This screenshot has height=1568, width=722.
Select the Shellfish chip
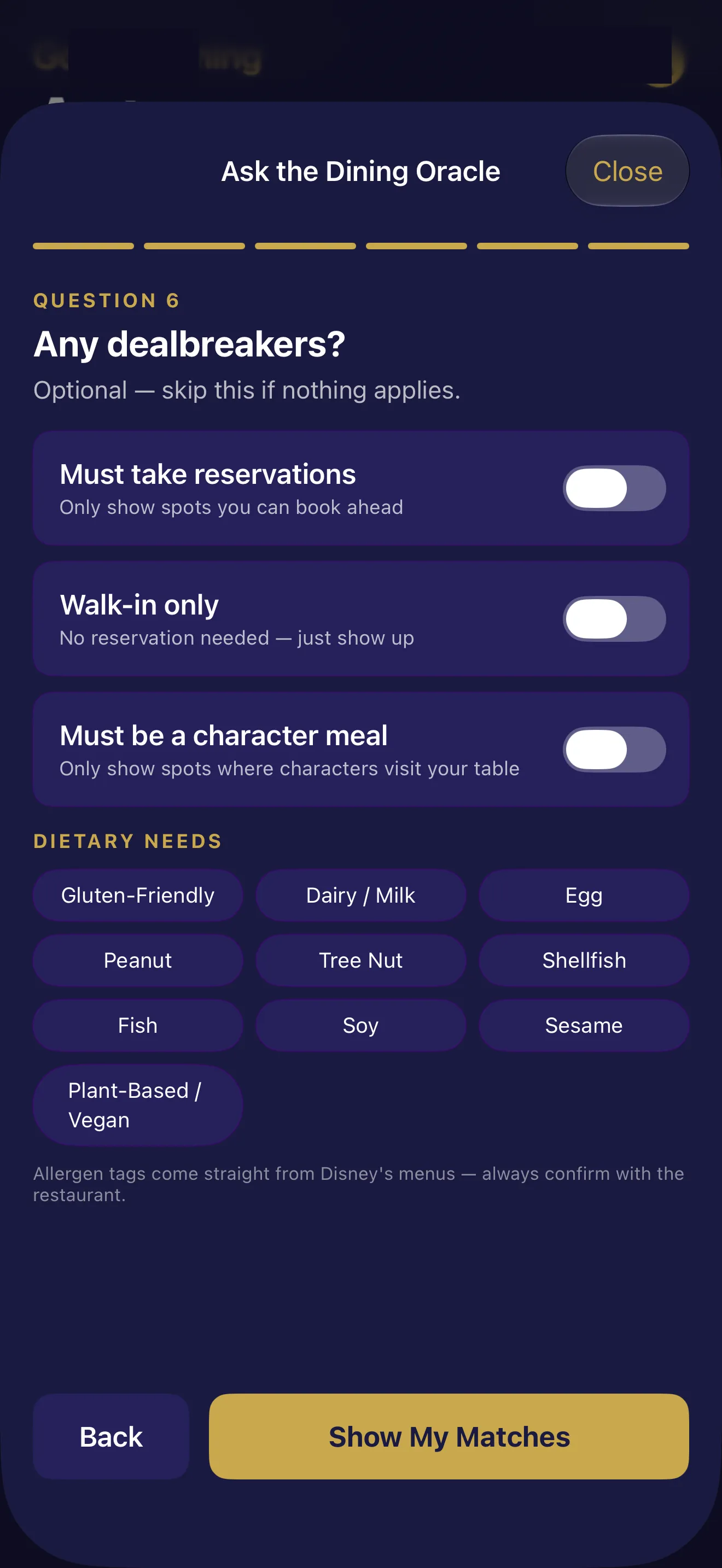(584, 961)
